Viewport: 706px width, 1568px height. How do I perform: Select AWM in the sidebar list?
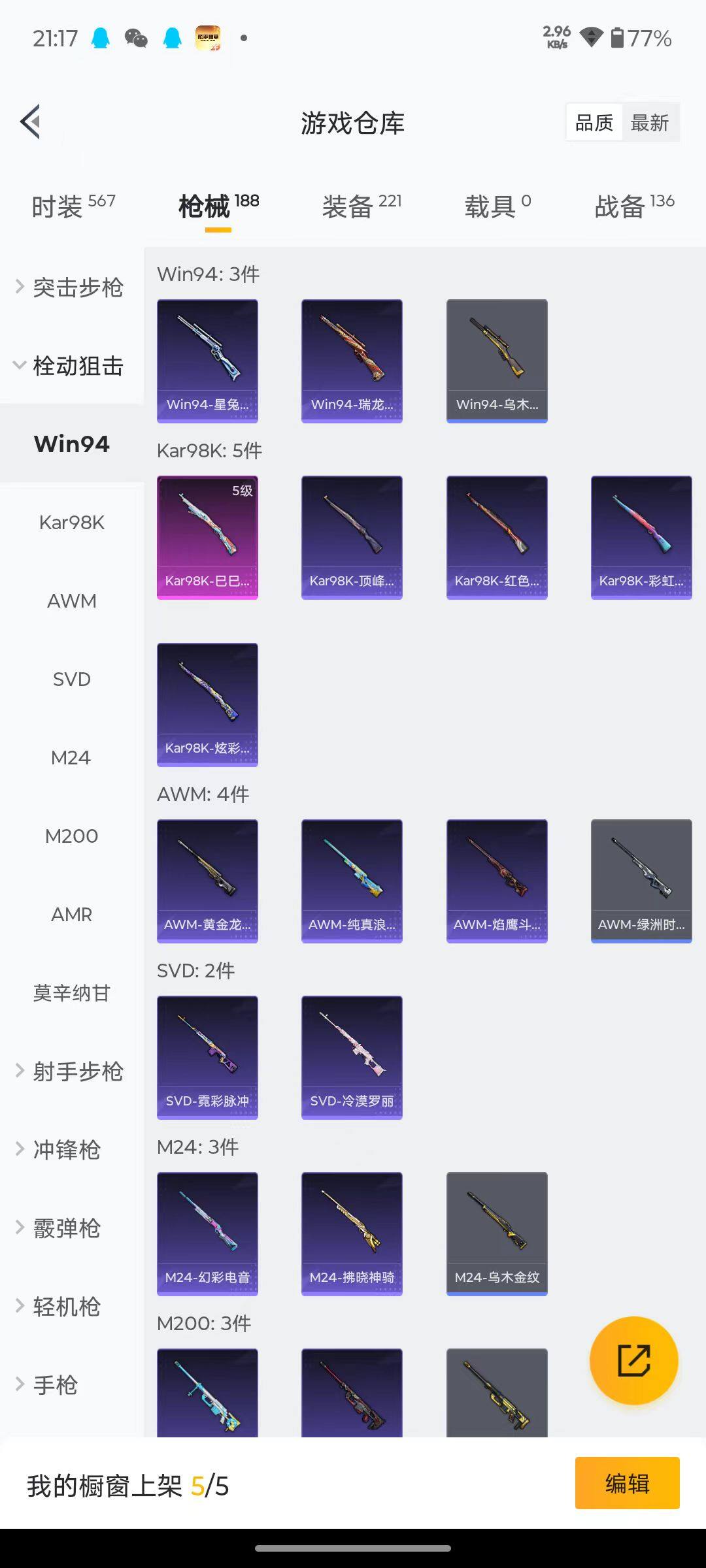[x=71, y=601]
